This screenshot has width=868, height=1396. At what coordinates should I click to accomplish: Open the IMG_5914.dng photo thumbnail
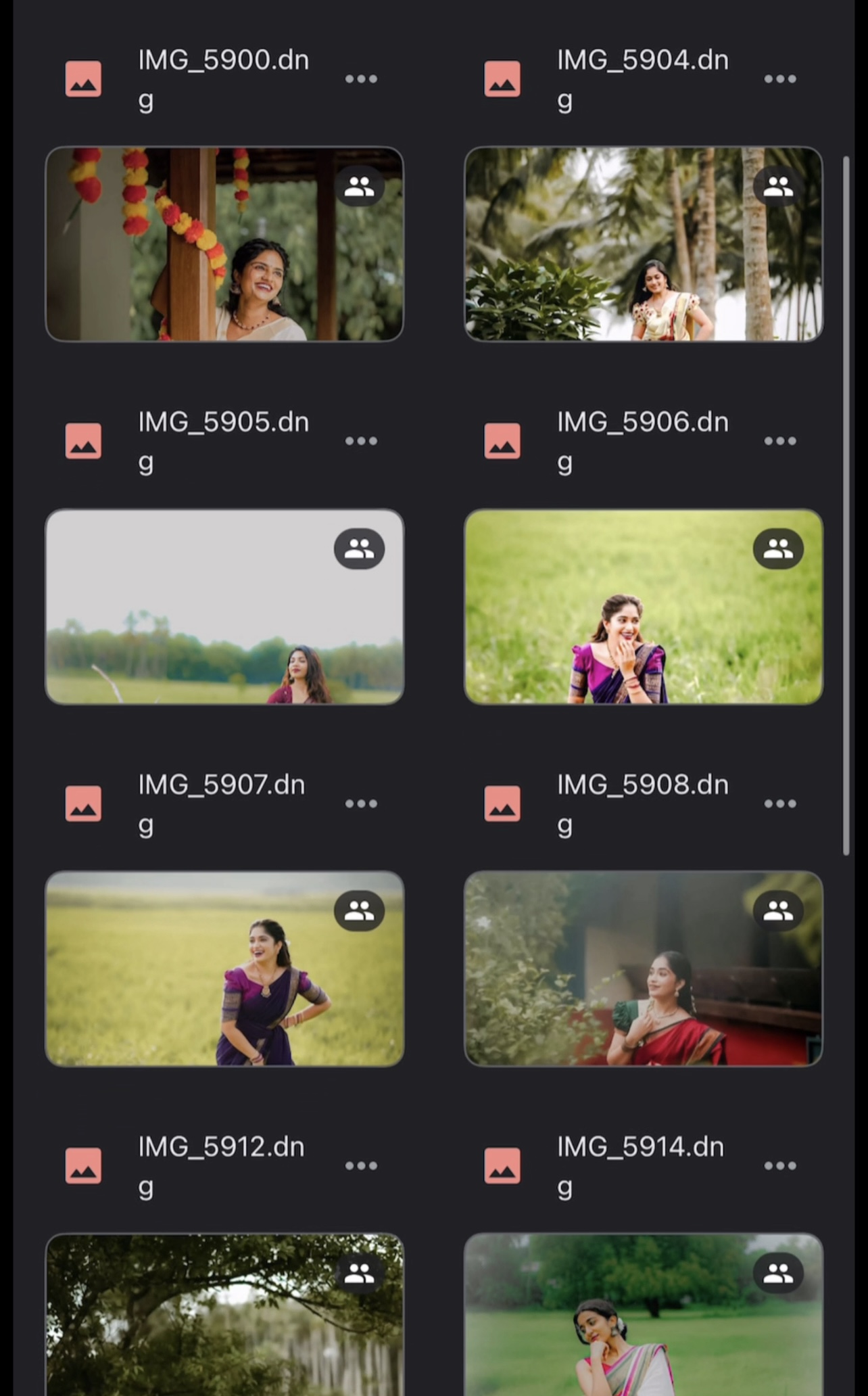click(644, 1315)
